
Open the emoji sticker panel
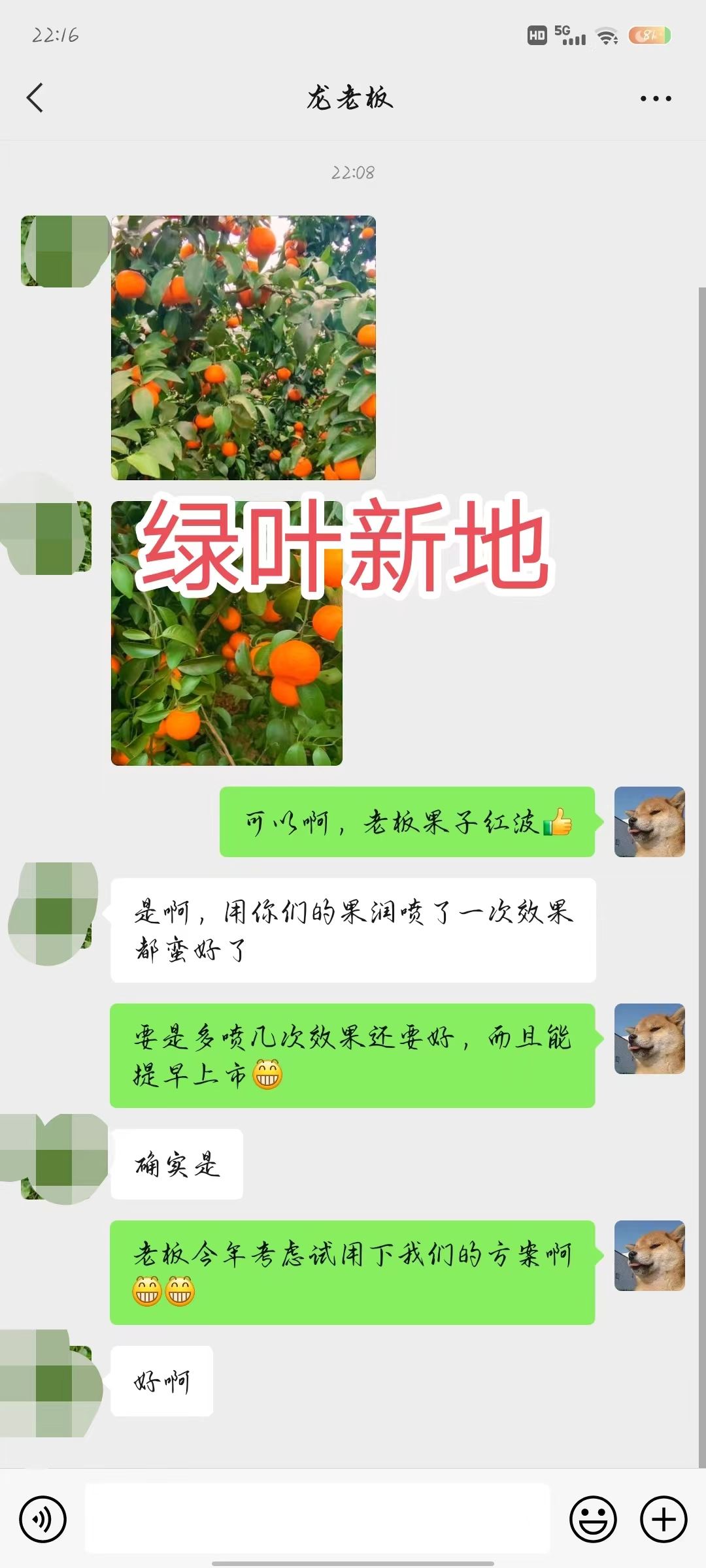[x=593, y=1520]
